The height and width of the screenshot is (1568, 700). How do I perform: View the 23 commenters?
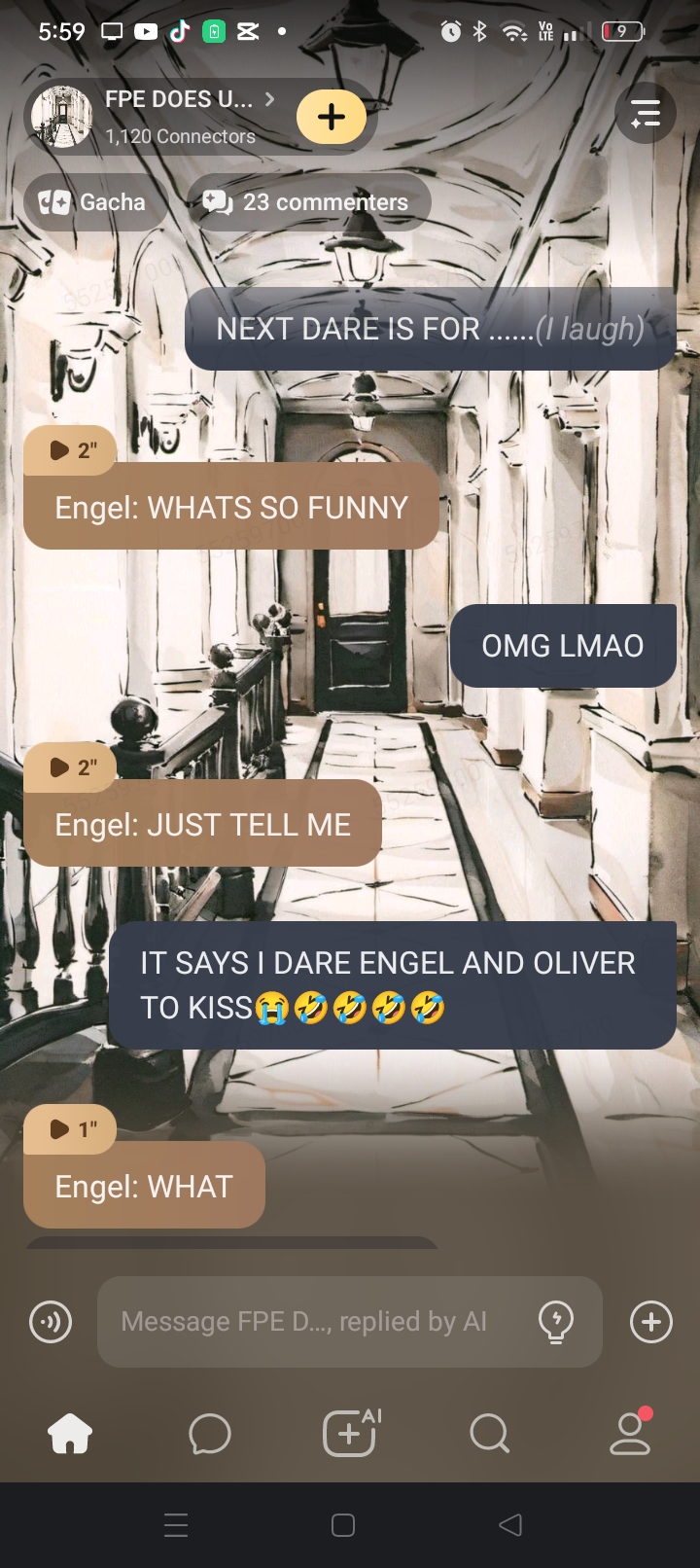click(307, 202)
